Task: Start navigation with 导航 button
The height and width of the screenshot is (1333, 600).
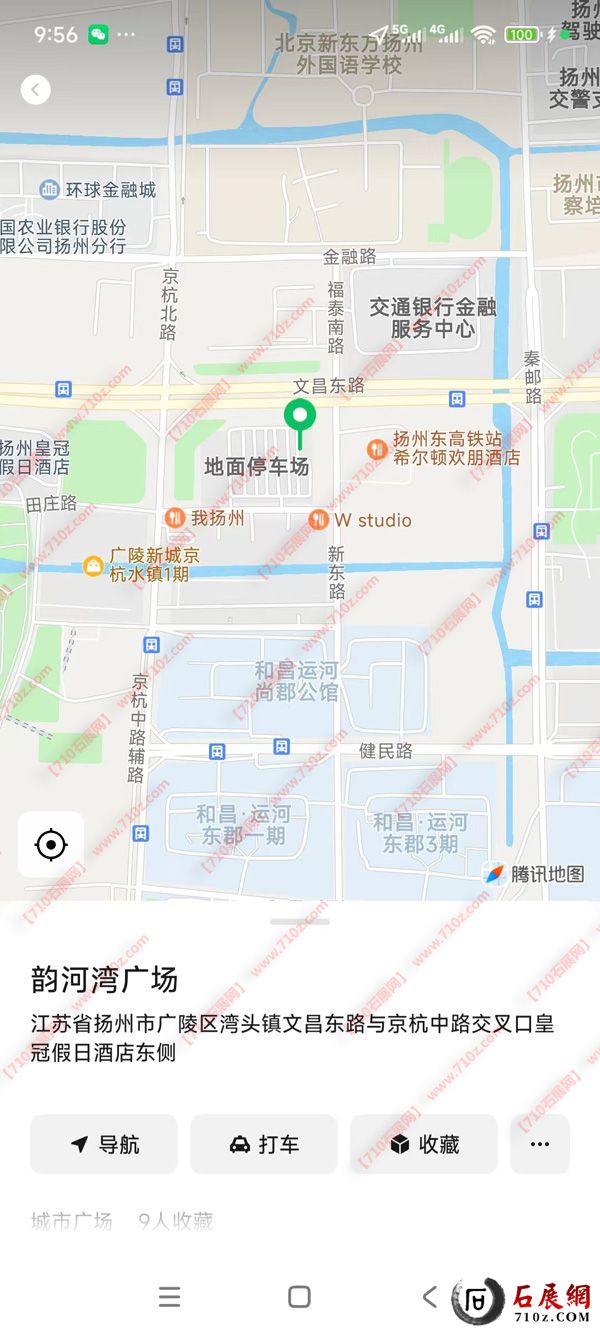Action: point(104,1145)
